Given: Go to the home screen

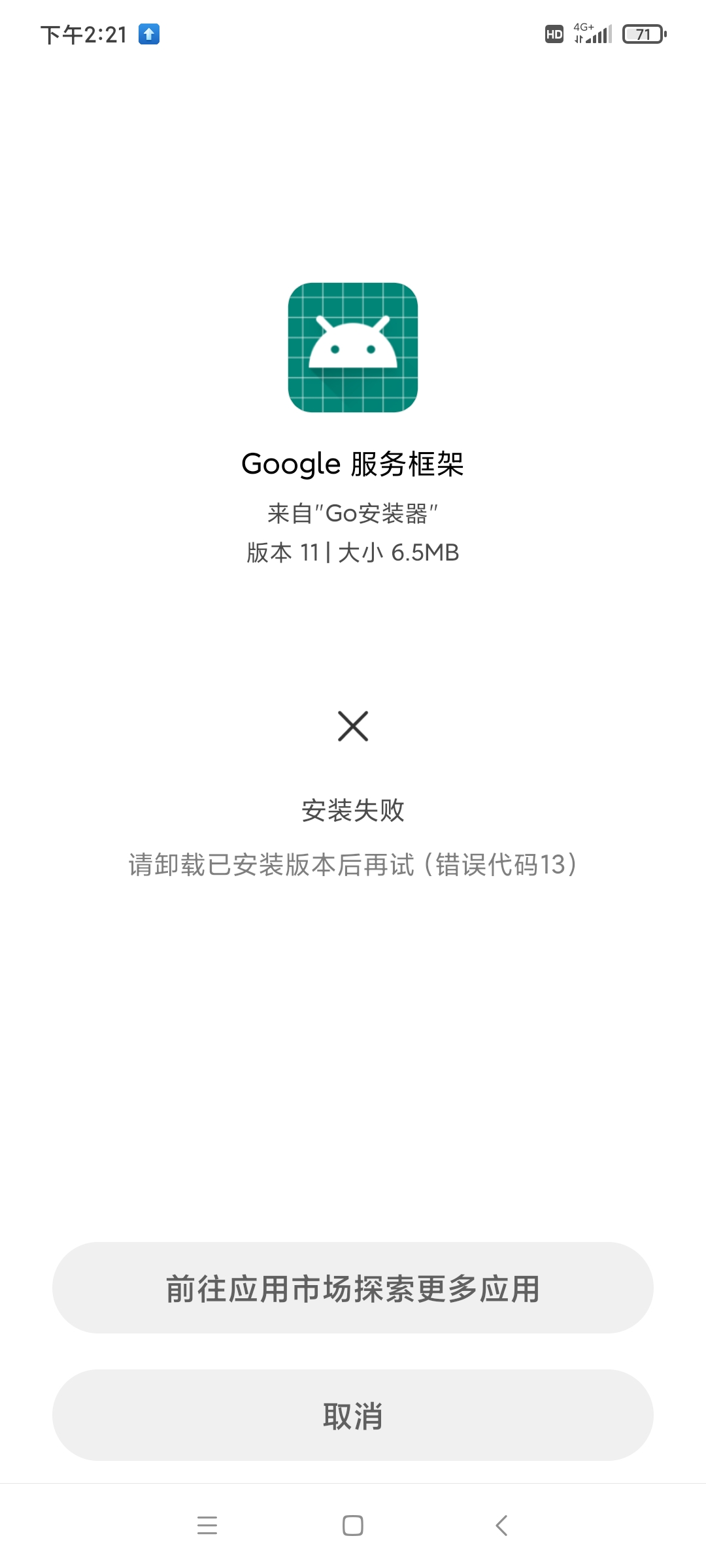Looking at the screenshot, I should pyautogui.click(x=353, y=1526).
